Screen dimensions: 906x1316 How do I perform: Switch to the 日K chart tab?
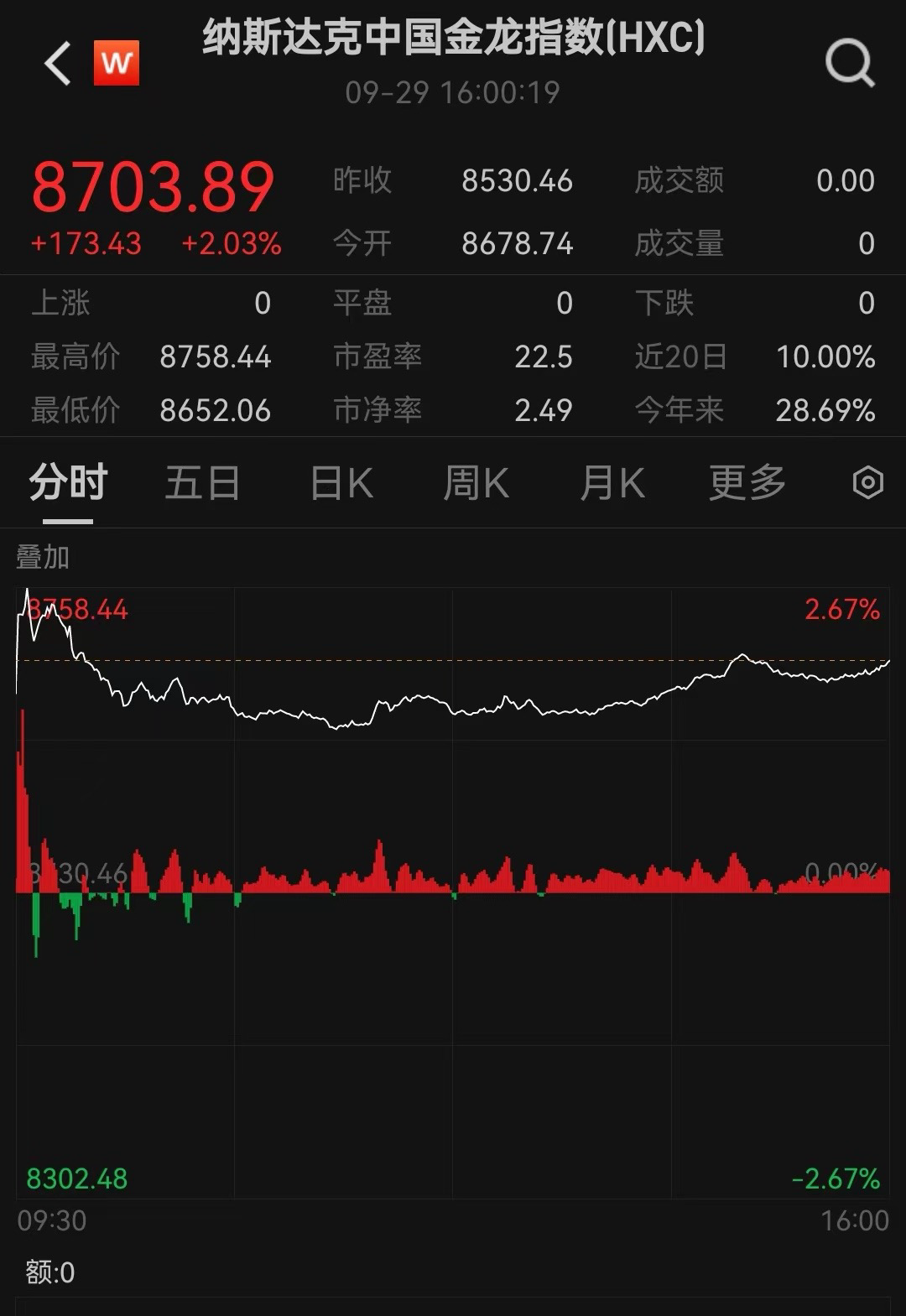click(341, 483)
